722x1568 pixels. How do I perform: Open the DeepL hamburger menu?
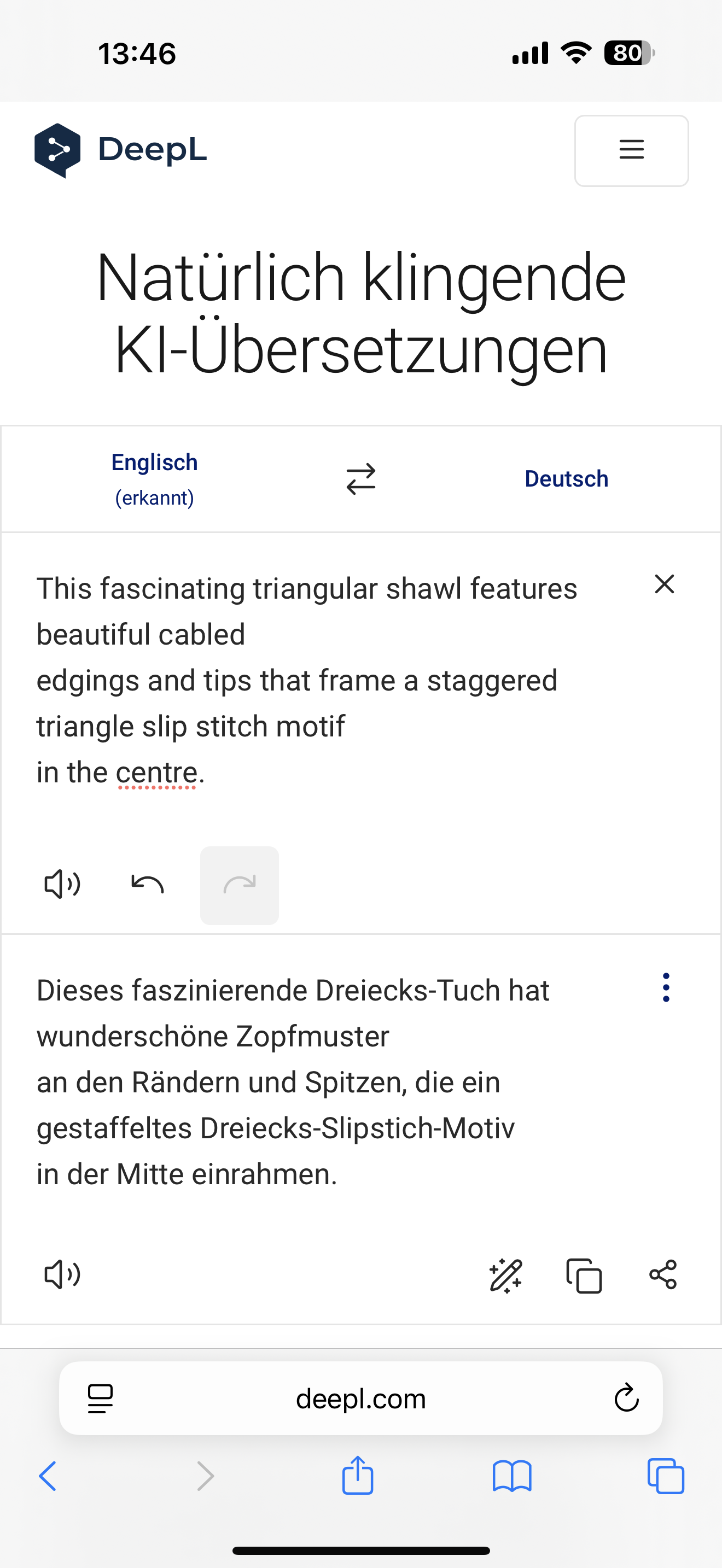coord(631,150)
